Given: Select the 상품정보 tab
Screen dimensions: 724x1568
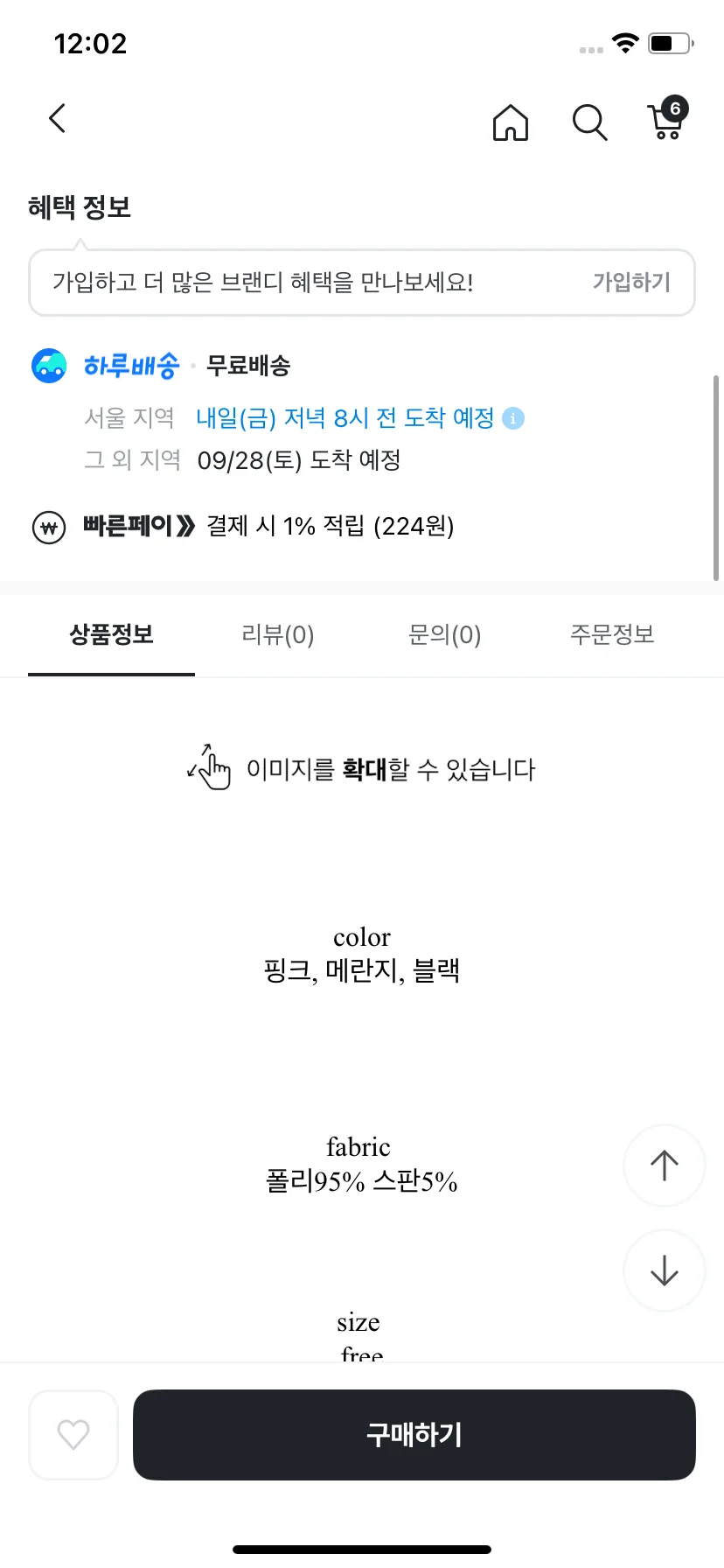Looking at the screenshot, I should tap(111, 634).
